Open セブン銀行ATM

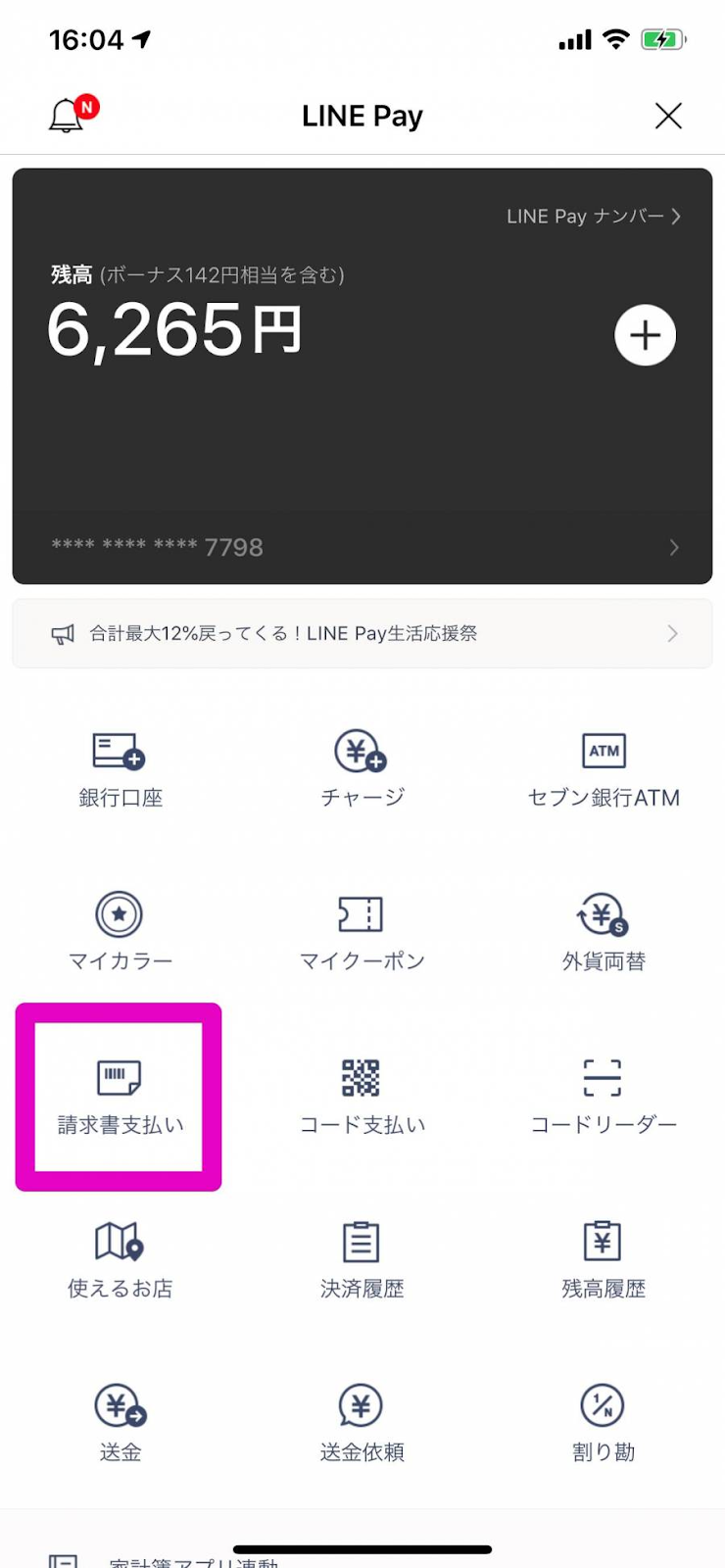[604, 769]
